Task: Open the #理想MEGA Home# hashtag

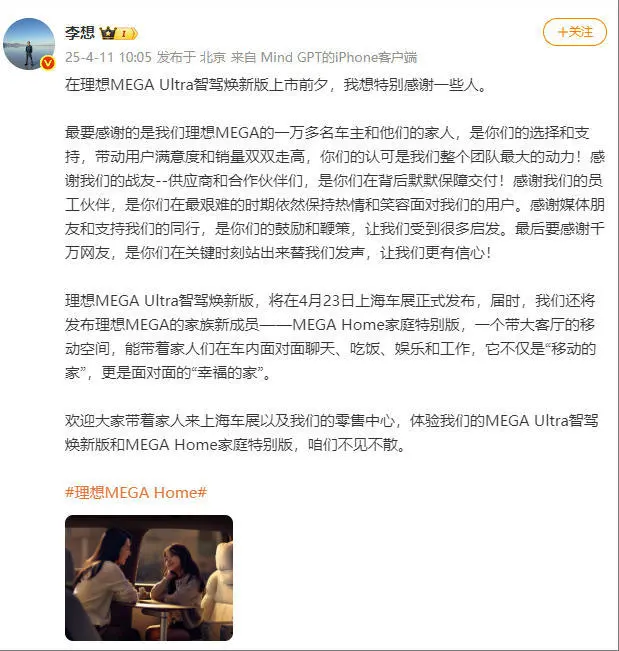Action: tap(136, 493)
